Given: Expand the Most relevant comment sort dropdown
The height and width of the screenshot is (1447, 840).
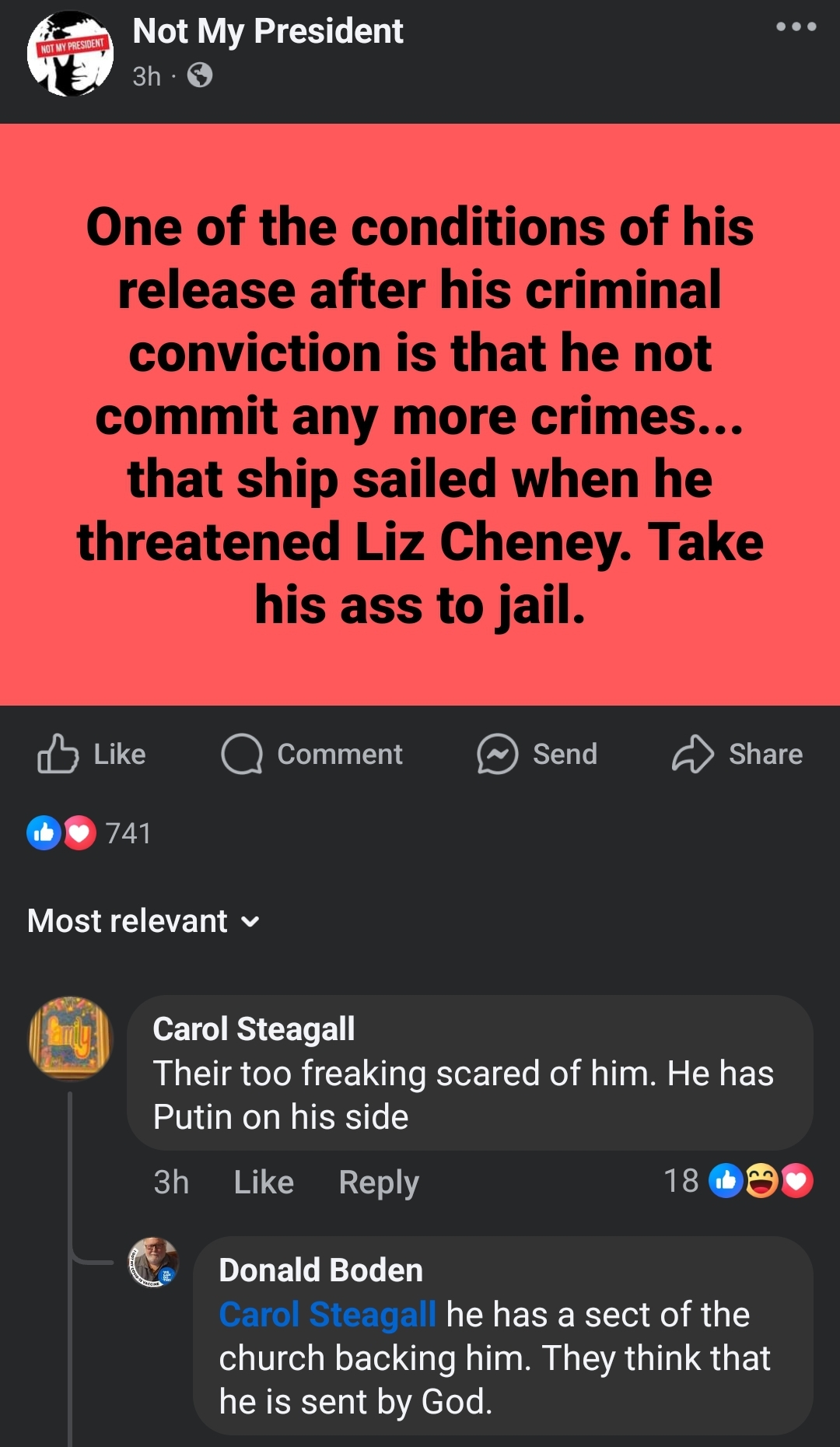Looking at the screenshot, I should [143, 921].
